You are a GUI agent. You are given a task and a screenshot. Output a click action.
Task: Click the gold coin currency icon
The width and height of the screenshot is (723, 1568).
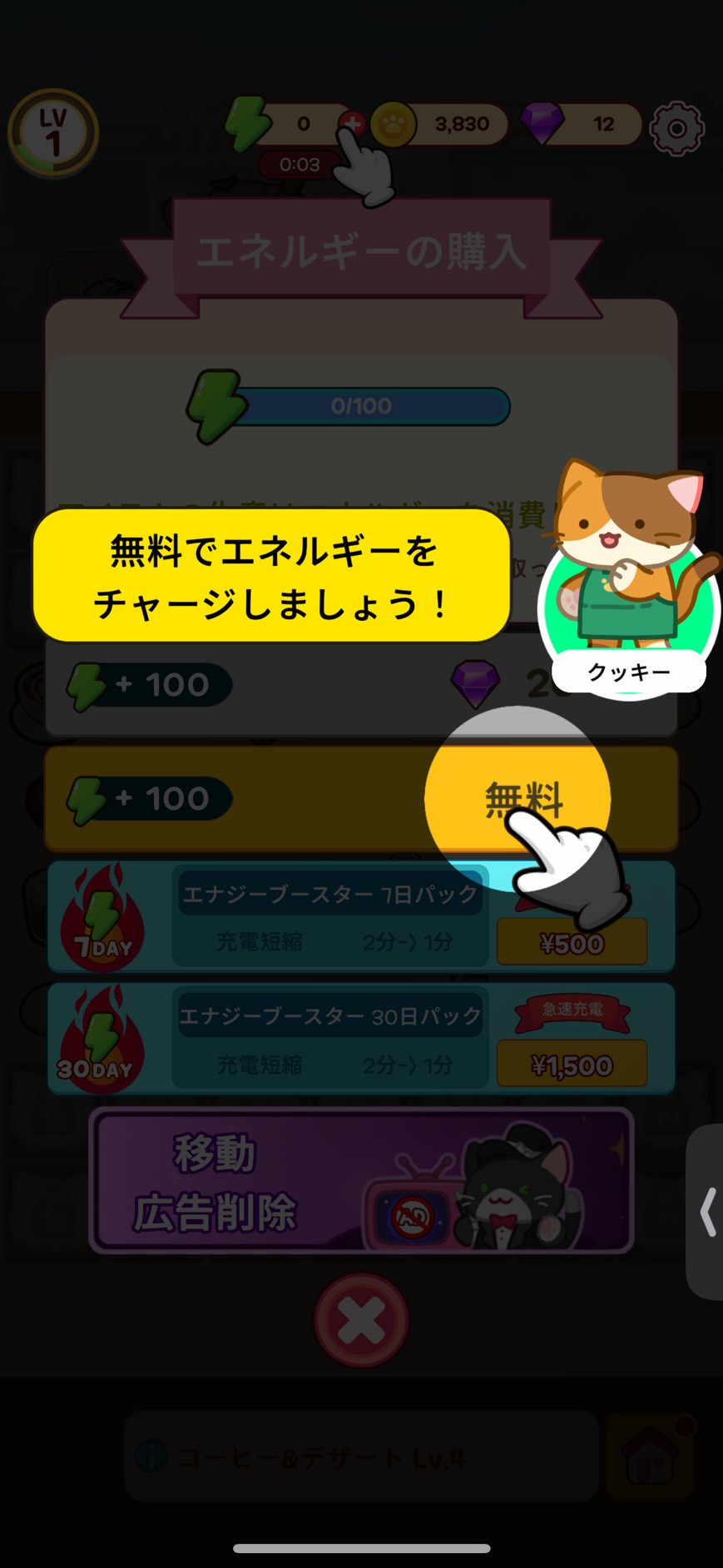point(393,125)
